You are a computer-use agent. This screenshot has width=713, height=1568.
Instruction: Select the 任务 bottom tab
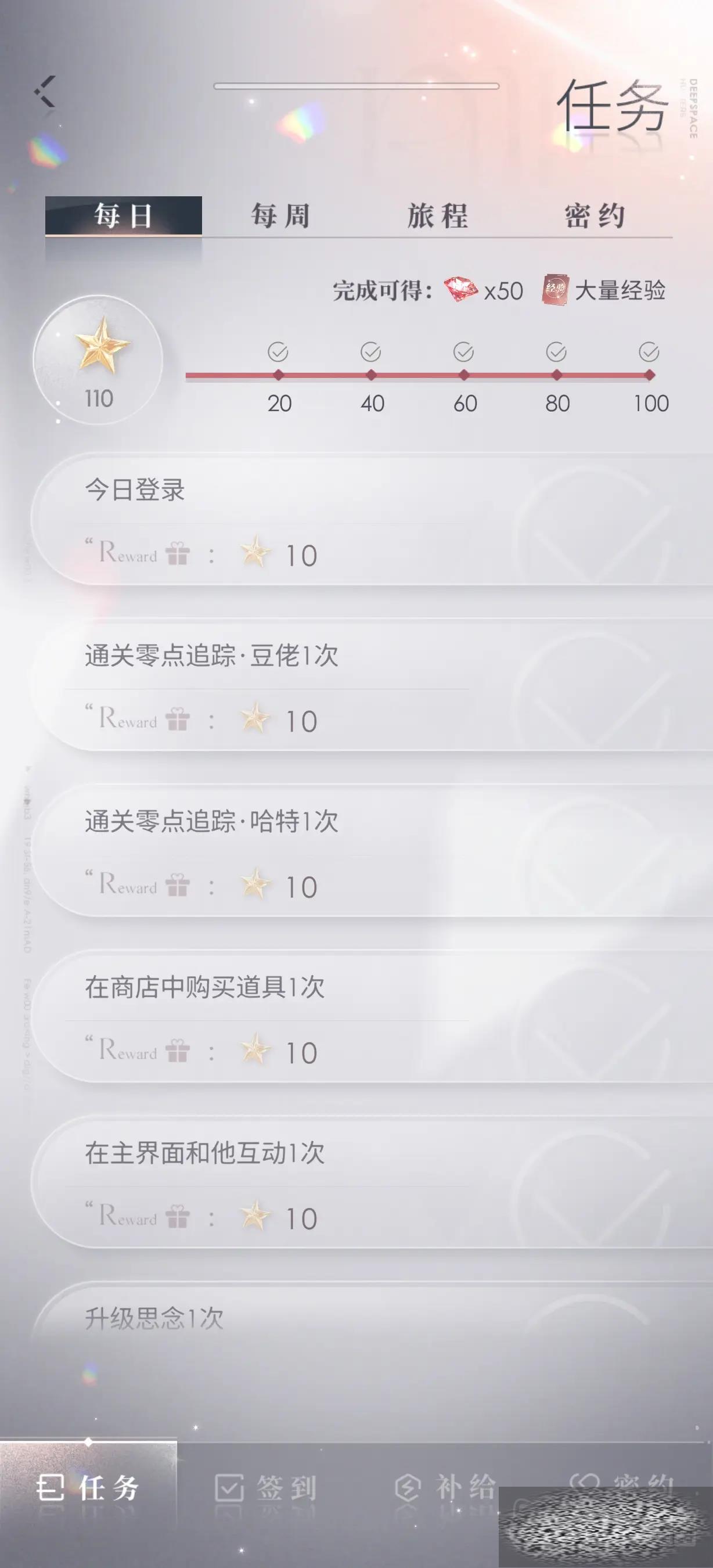coord(88,1489)
